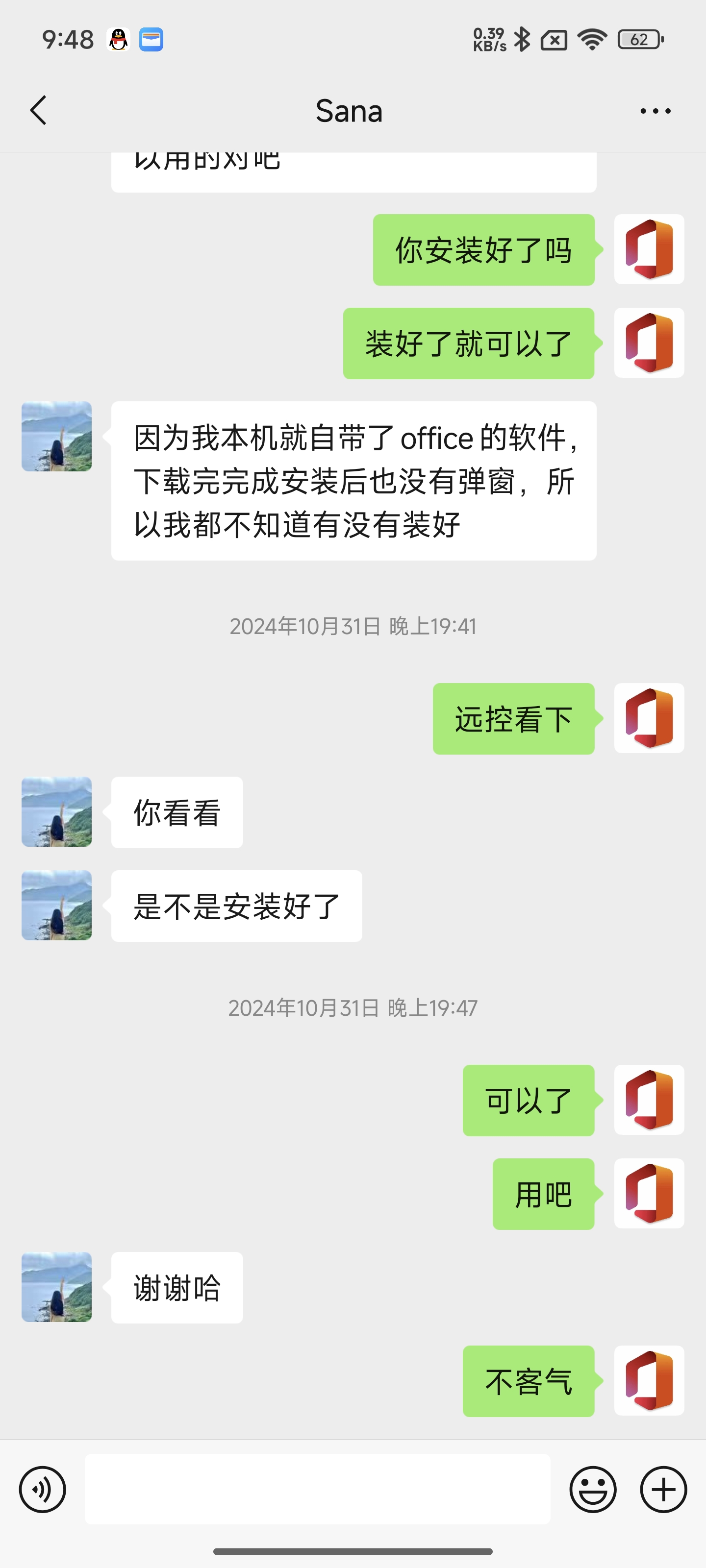Tap the Office icon beside 你安装好了吗
Viewport: 706px width, 1568px height.
click(x=648, y=250)
